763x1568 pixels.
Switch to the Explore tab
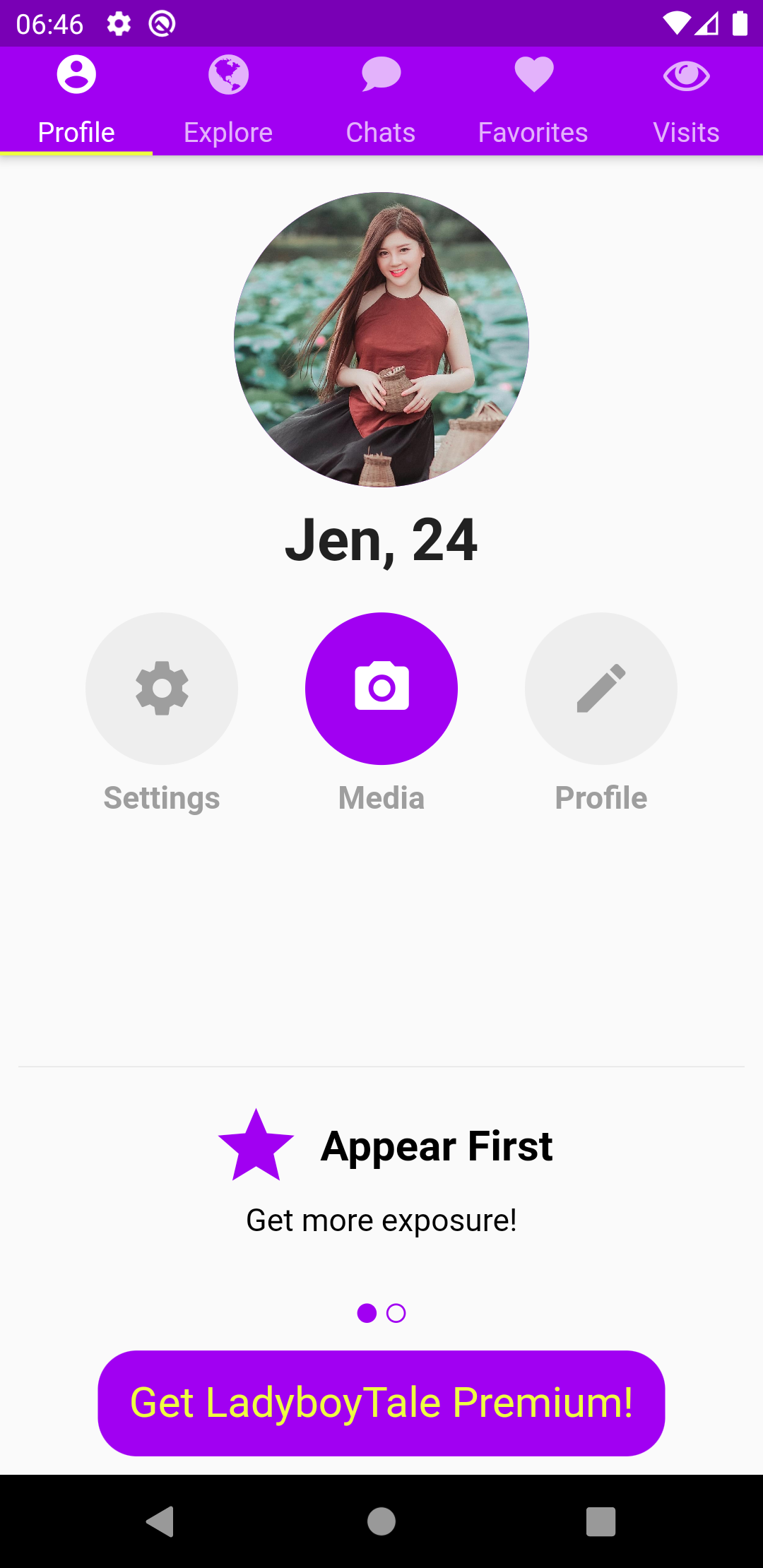(x=228, y=100)
